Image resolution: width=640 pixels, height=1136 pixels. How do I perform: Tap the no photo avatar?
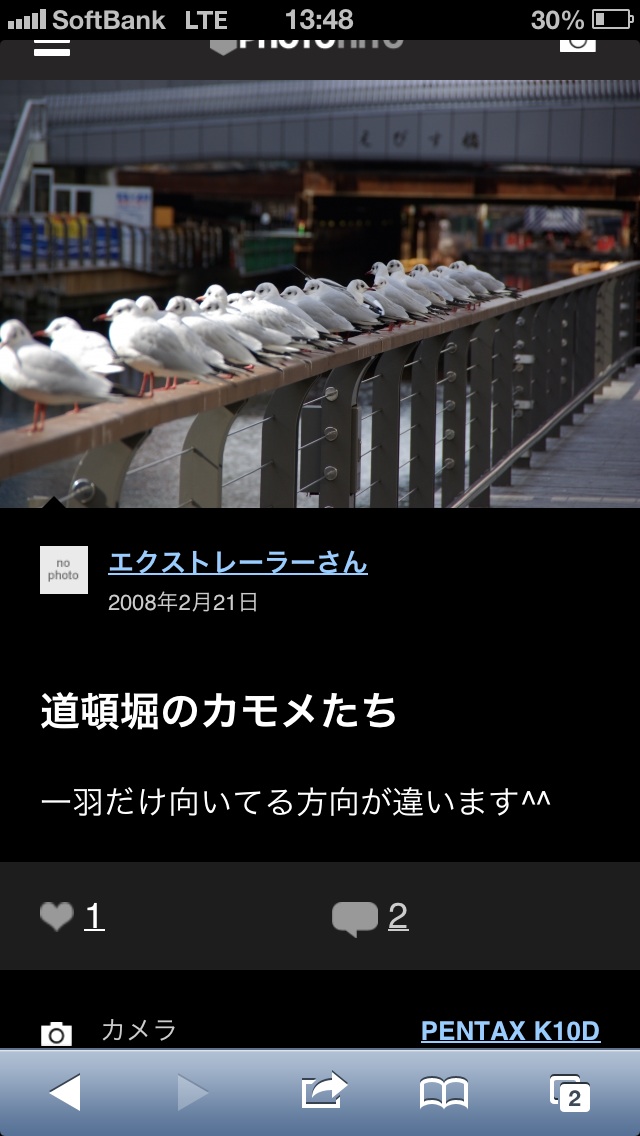click(x=64, y=570)
